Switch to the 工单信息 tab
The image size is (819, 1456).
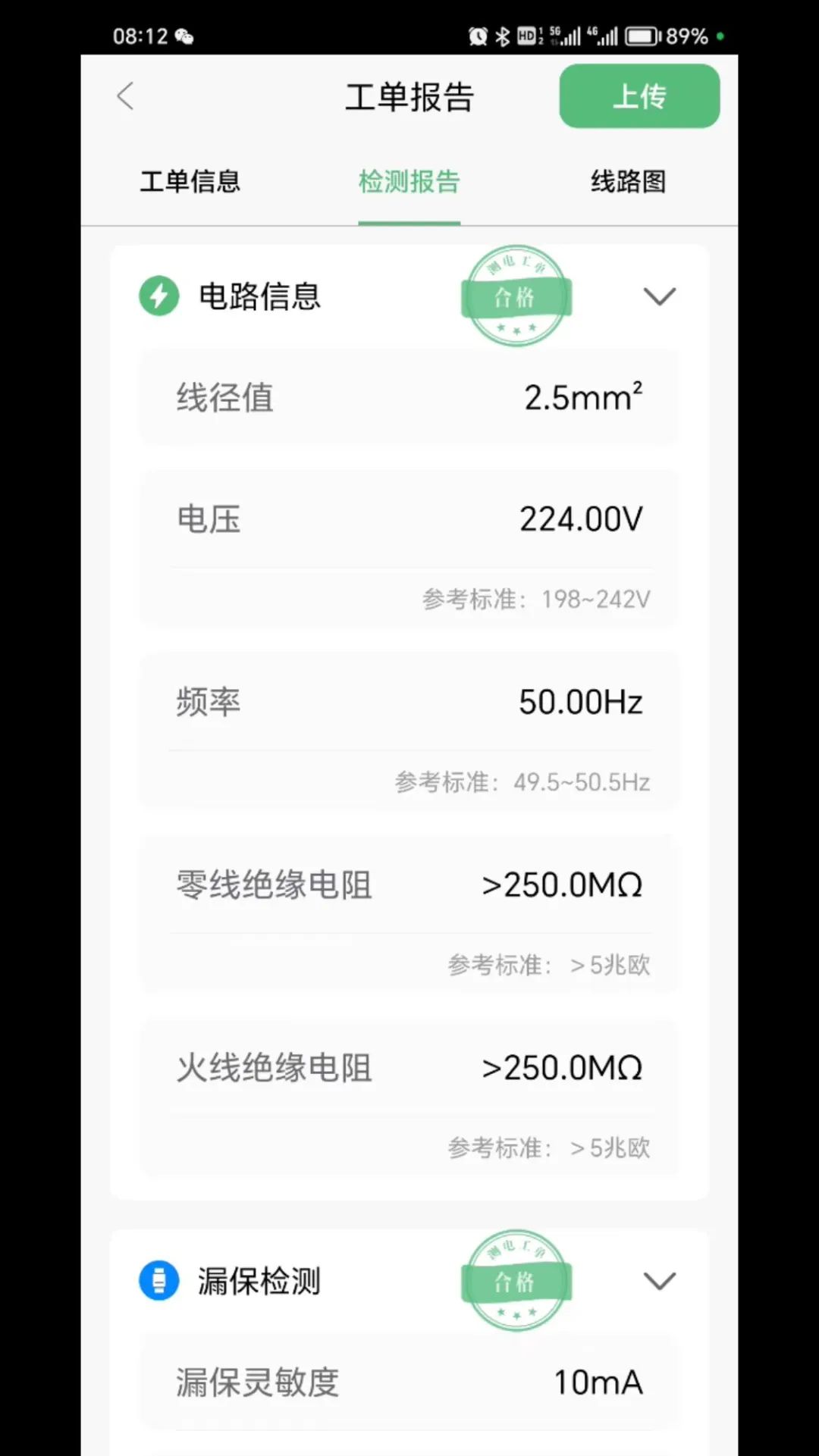(190, 182)
